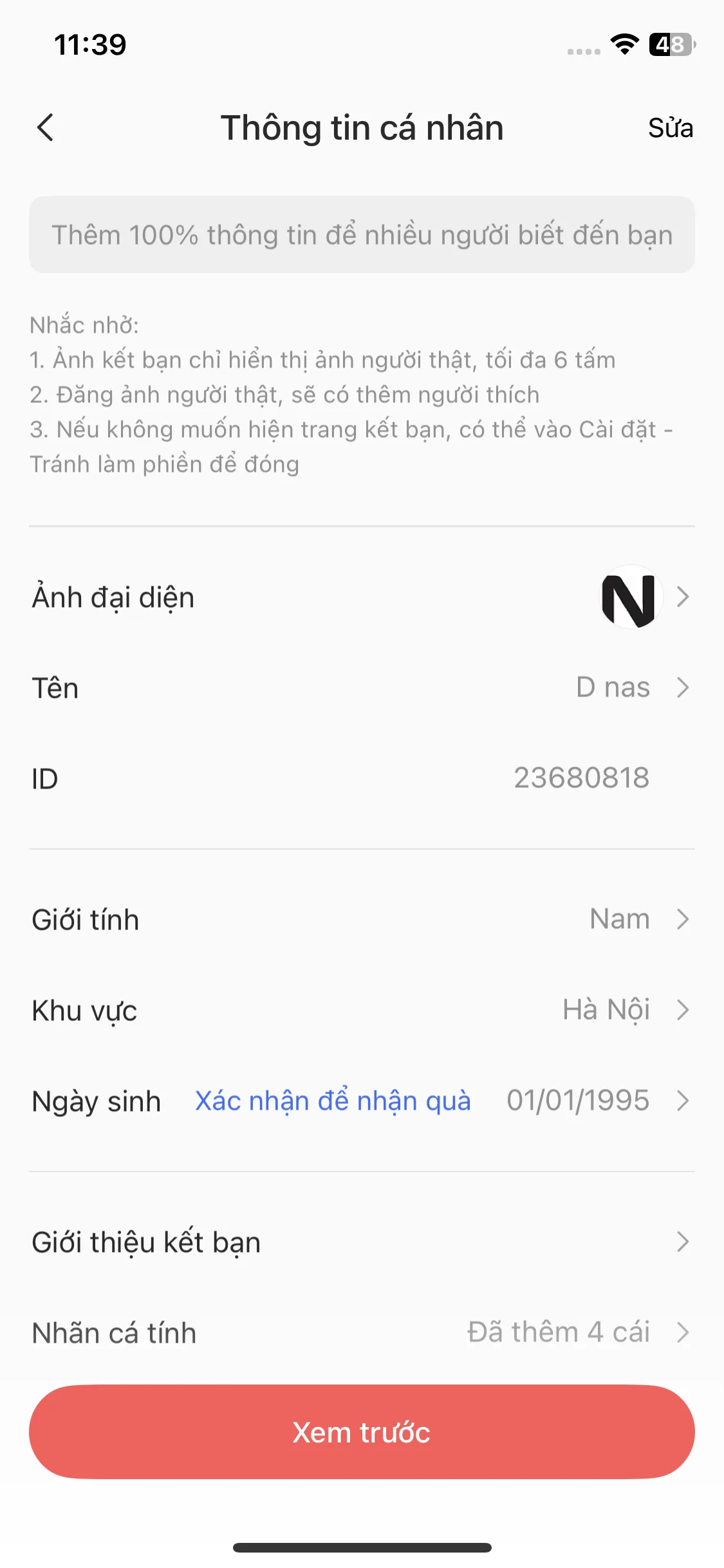Tap the Xác nhận để nhận quà link

tap(331, 1101)
